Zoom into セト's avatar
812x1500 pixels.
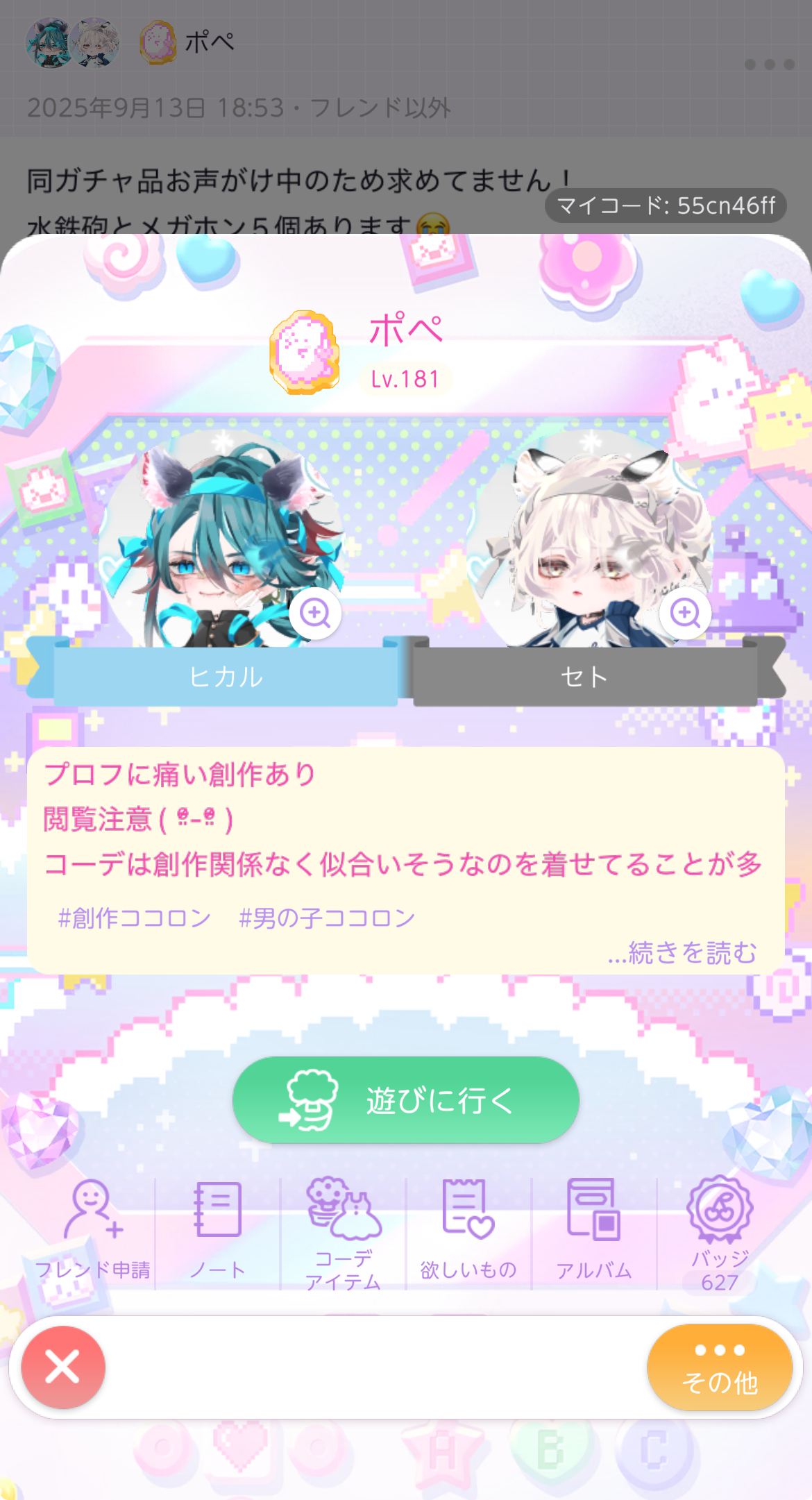pyautogui.click(x=685, y=613)
